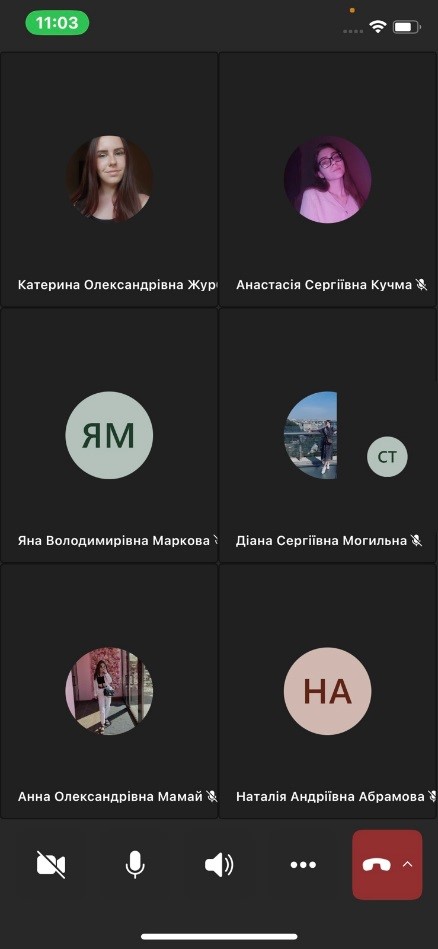This screenshot has height=949, width=438.
Task: Tap the green call timer pill
Action: [57, 23]
